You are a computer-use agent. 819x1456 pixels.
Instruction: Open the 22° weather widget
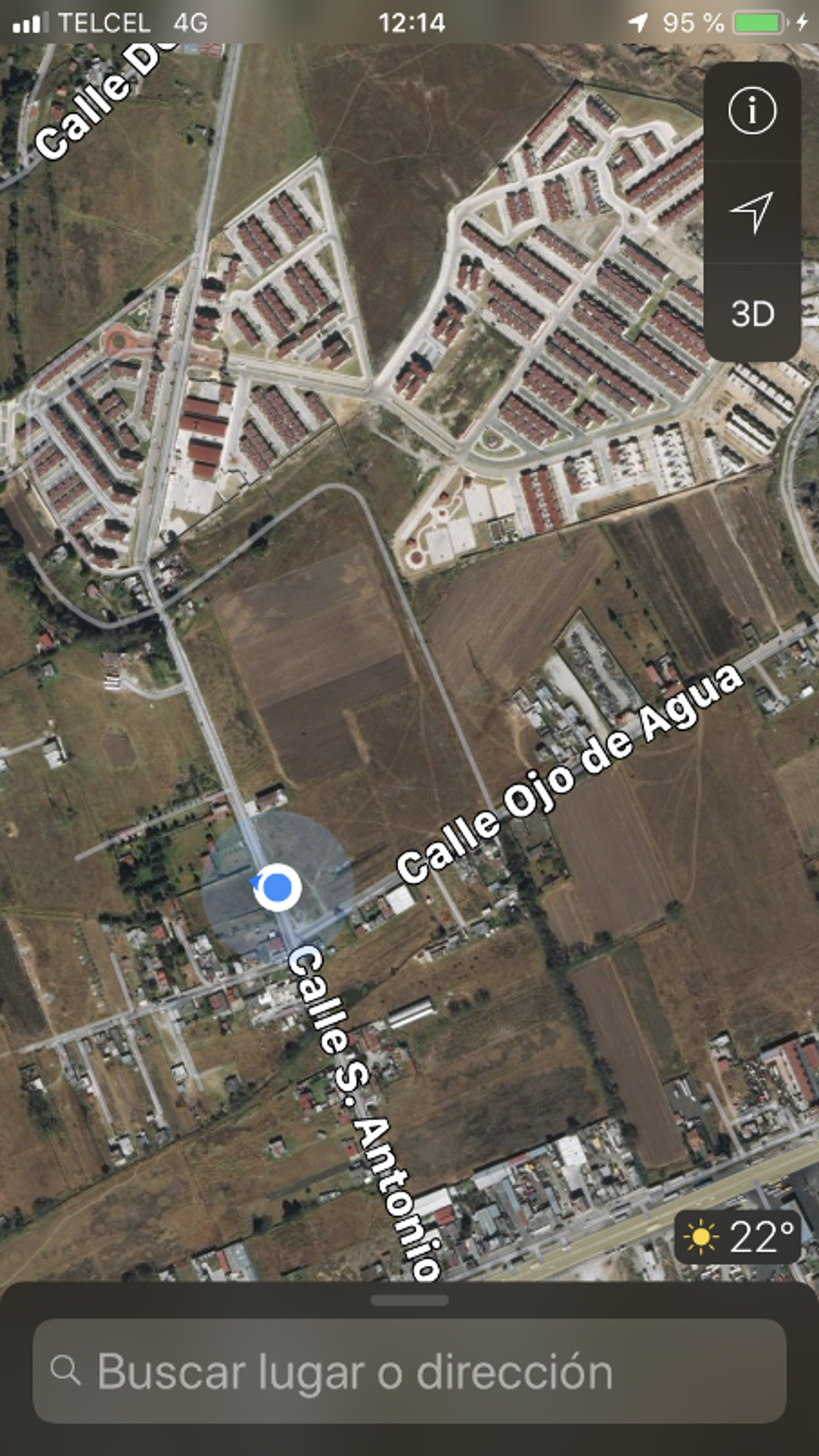coord(738,1237)
